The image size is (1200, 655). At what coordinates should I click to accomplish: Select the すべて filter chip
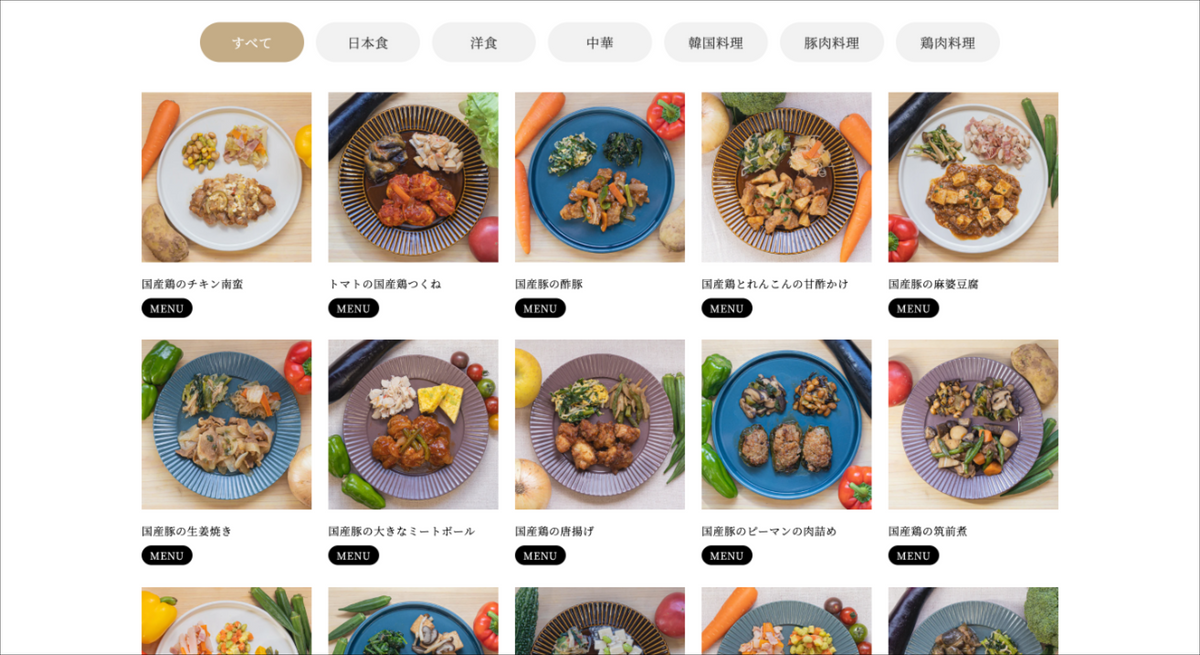pos(251,42)
